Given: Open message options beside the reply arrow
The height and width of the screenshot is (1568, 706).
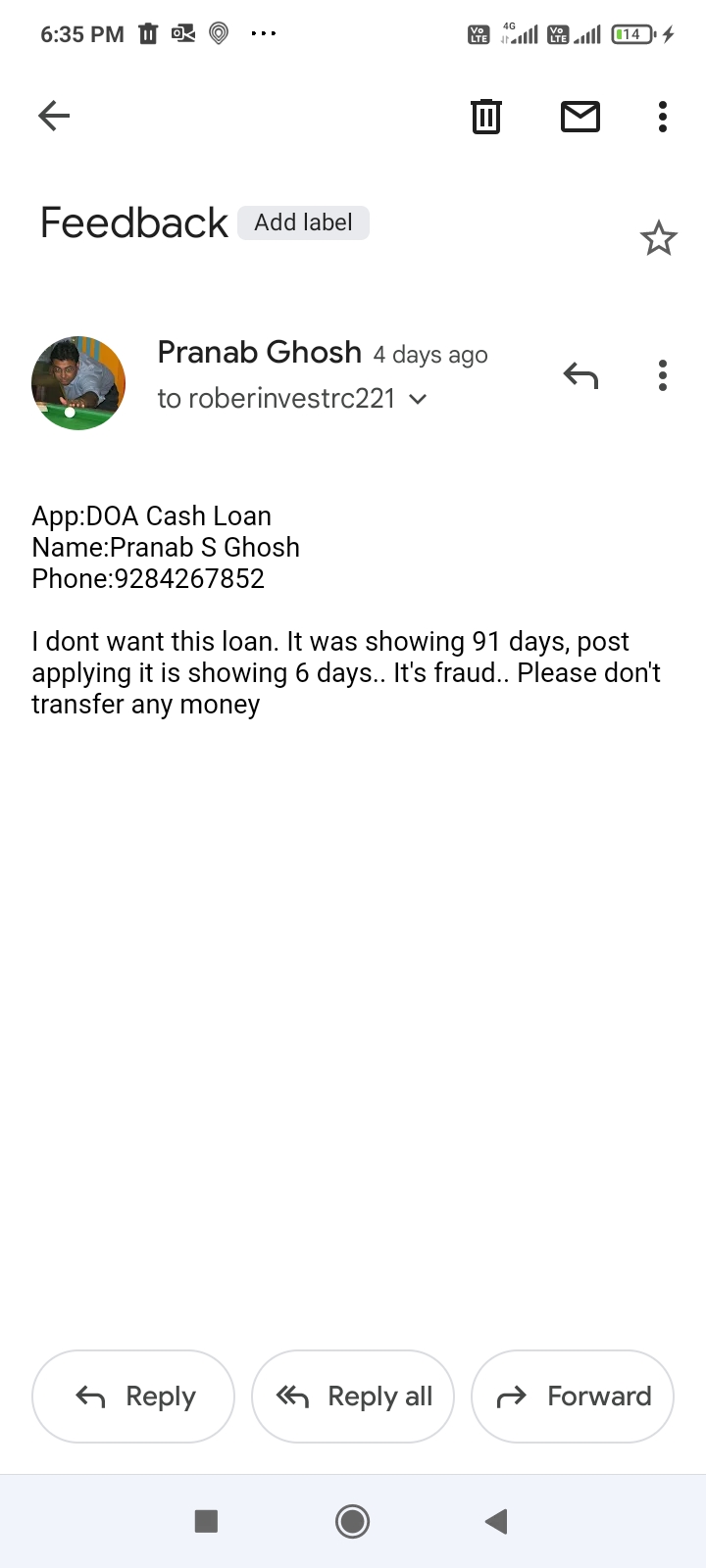Looking at the screenshot, I should coord(663,375).
